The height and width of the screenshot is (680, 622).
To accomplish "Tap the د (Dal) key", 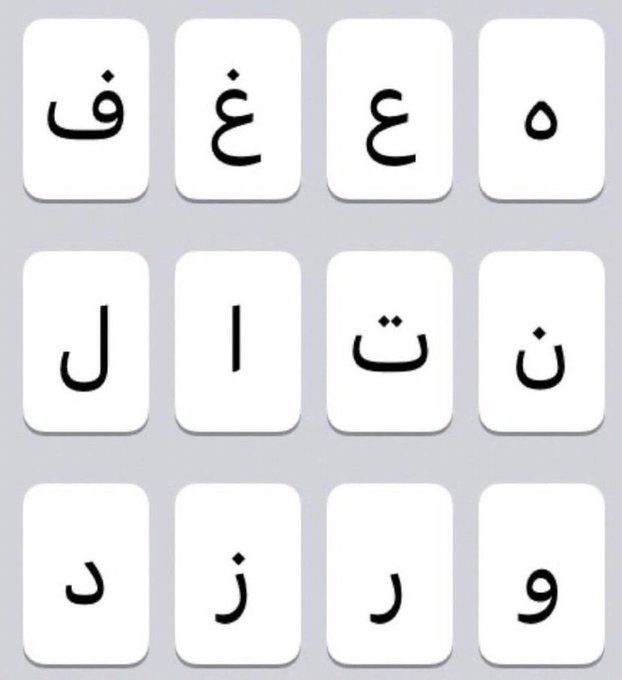I will (x=85, y=575).
